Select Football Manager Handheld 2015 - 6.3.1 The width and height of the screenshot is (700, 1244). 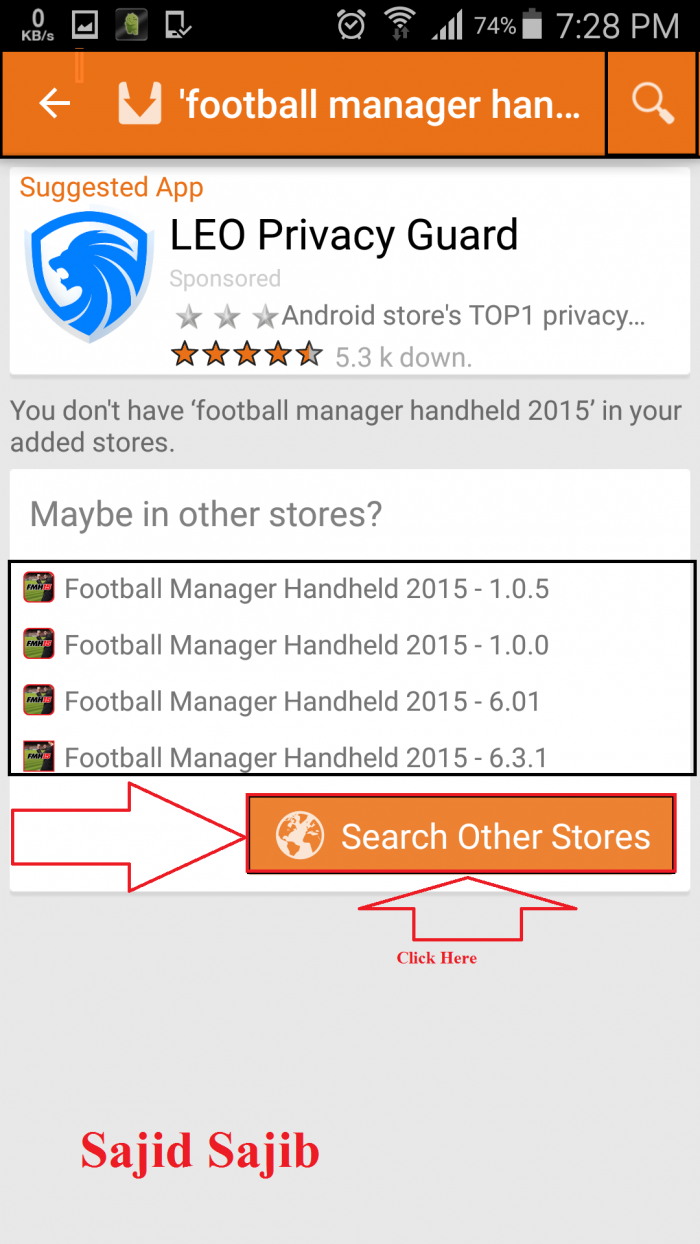click(305, 757)
